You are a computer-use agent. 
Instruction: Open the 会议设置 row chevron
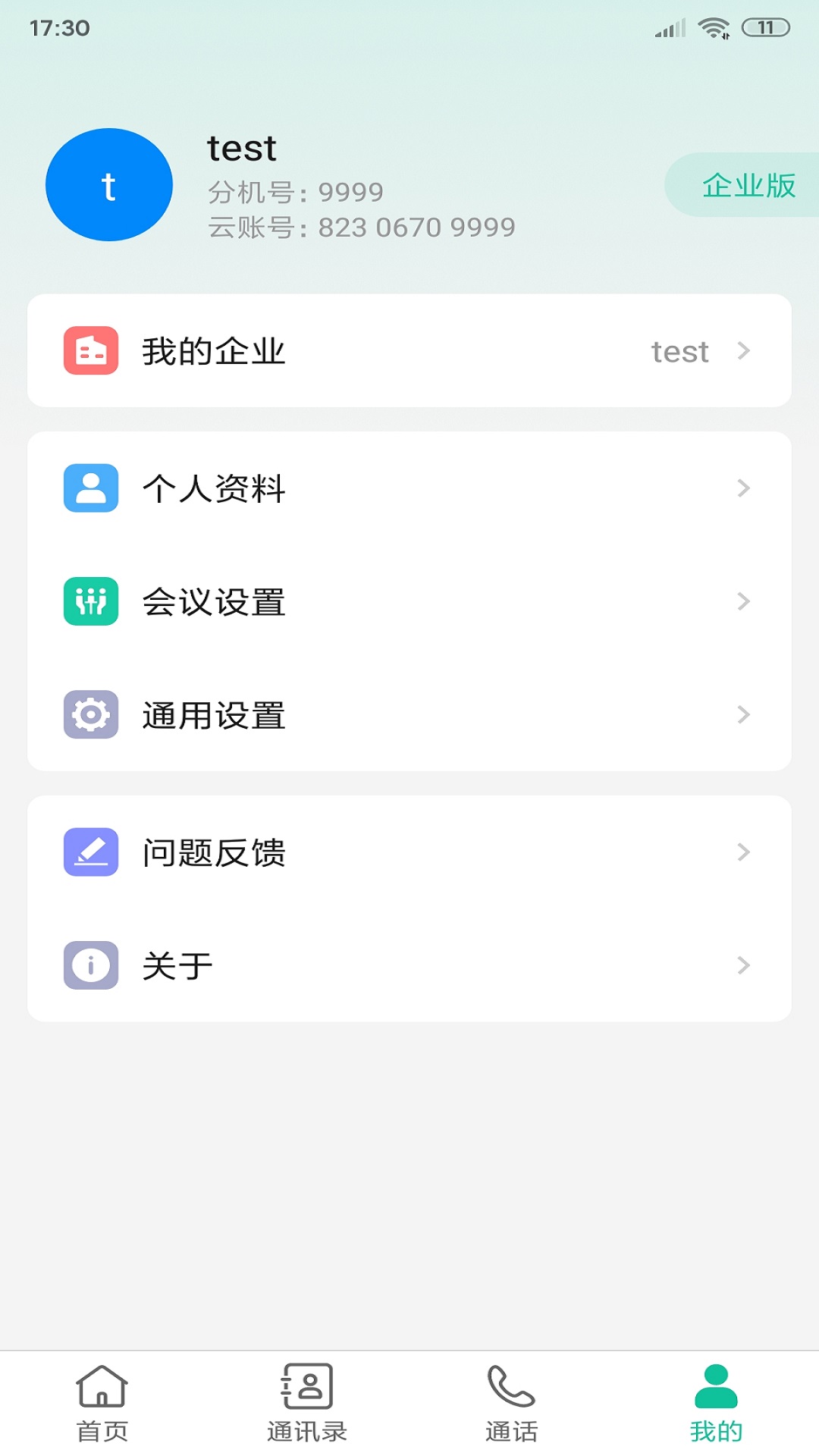(744, 601)
